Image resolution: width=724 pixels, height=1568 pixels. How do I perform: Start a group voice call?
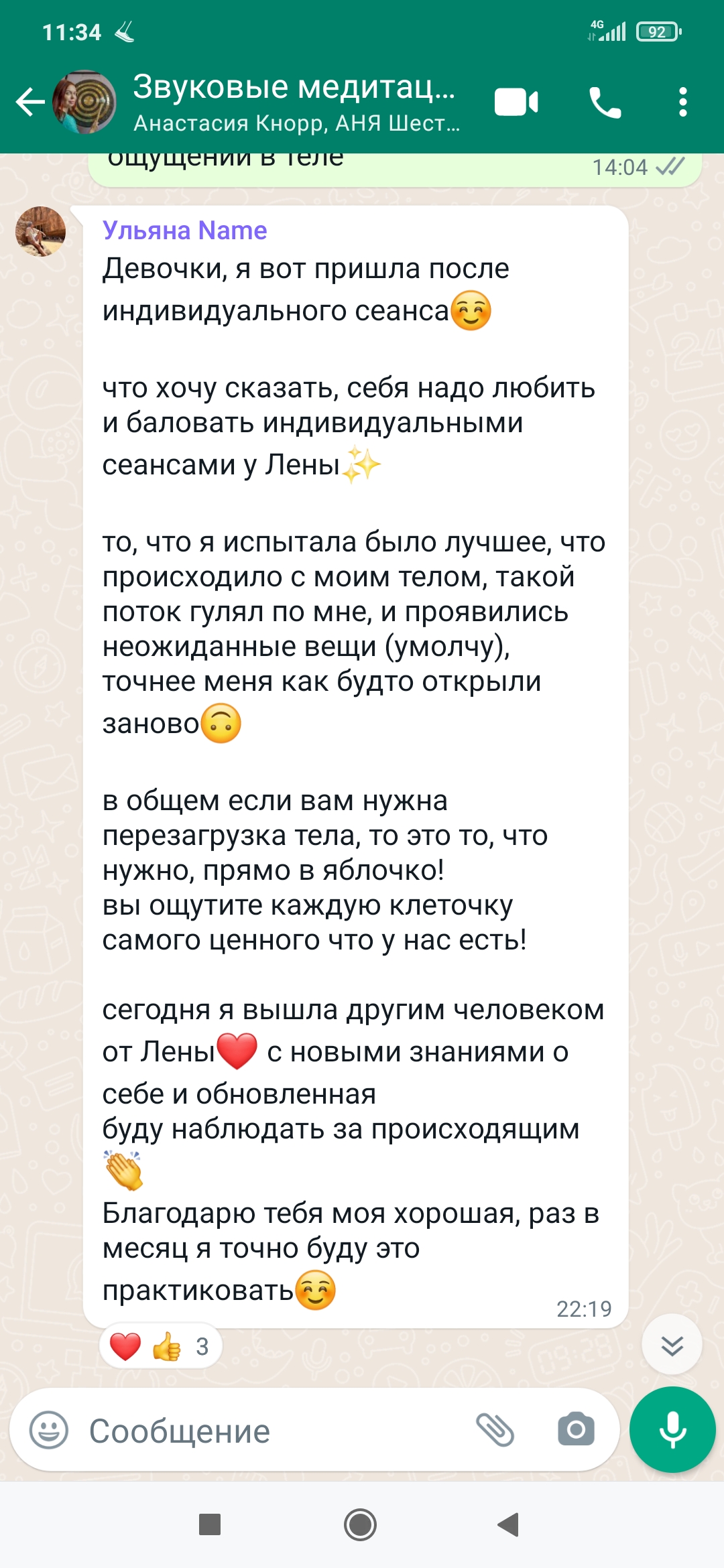605,103
